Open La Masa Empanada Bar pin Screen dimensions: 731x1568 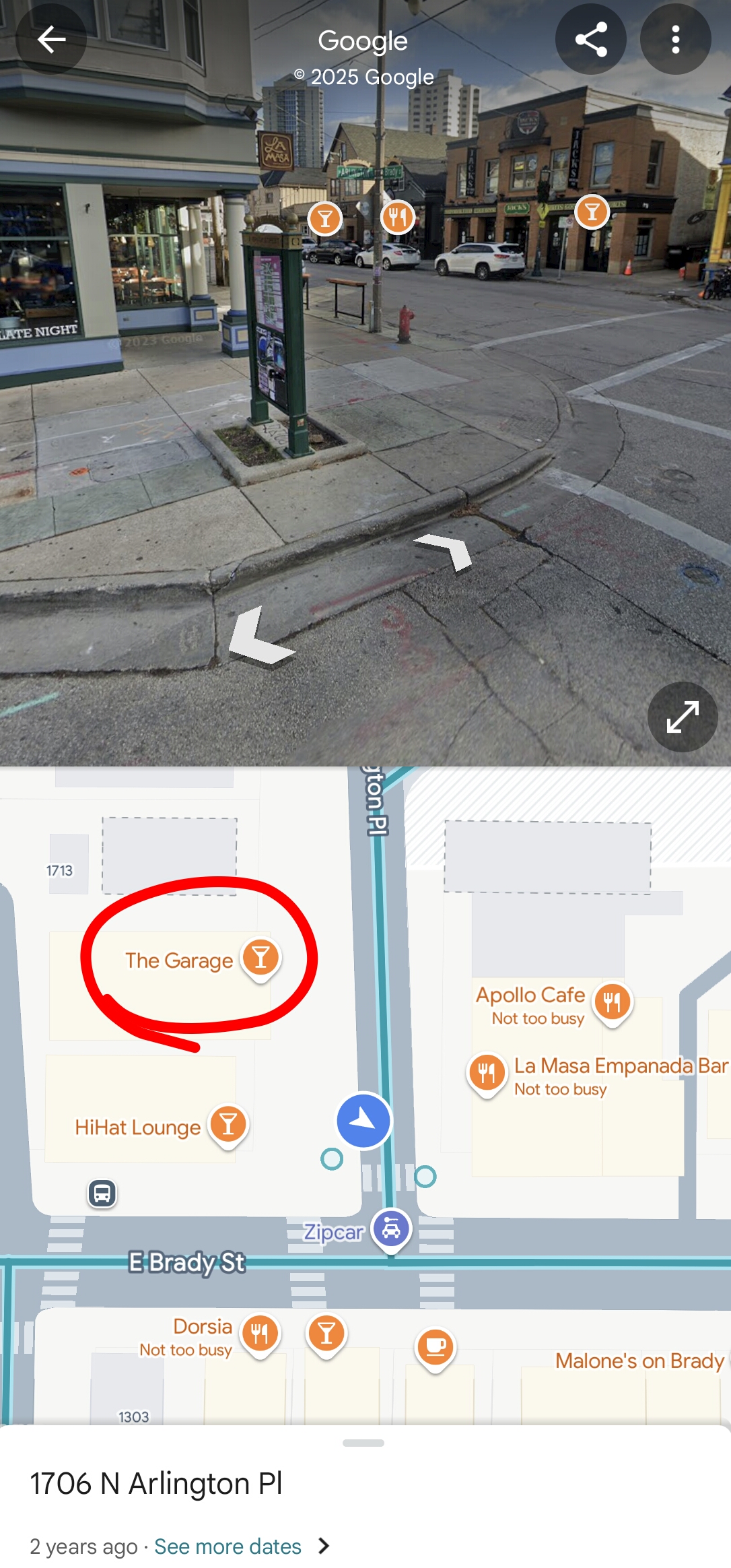[487, 1071]
